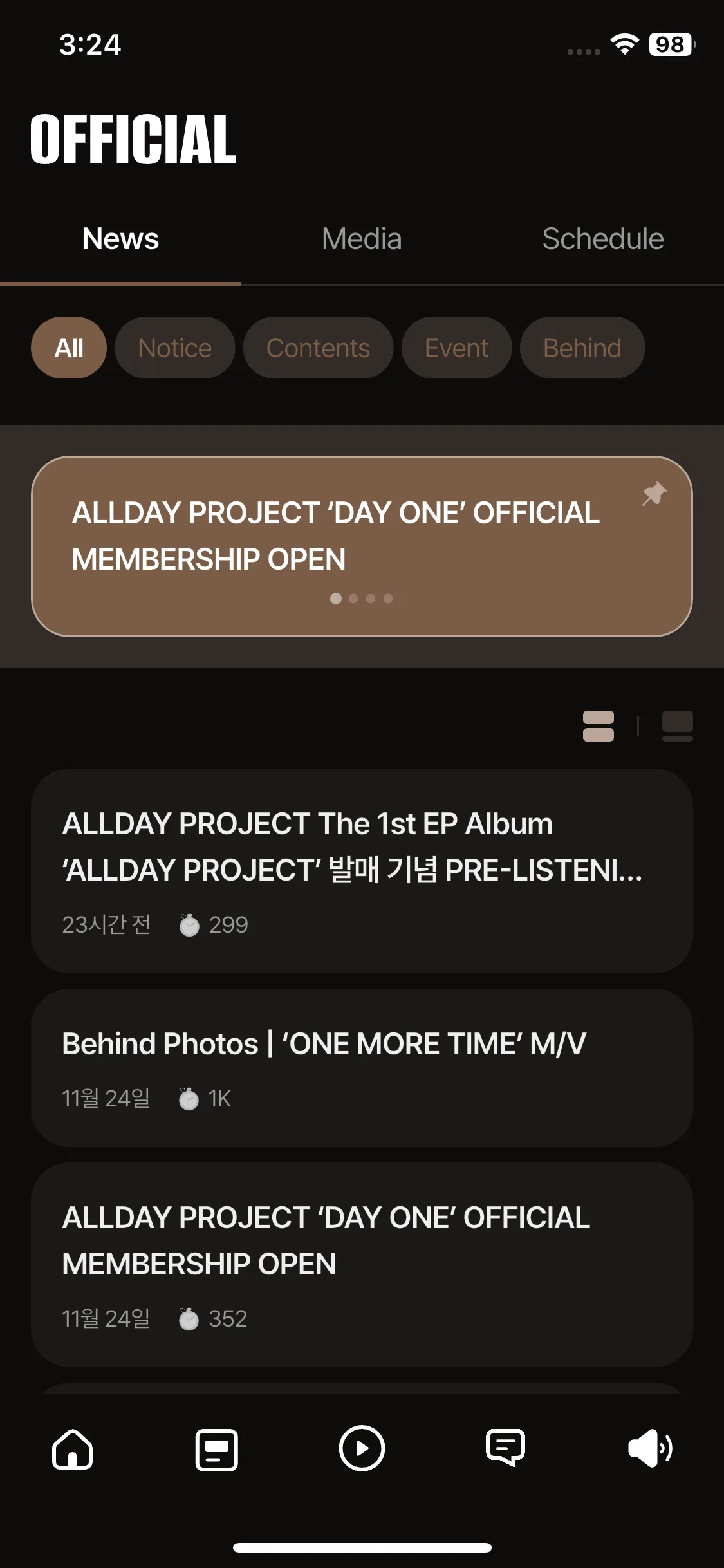Image resolution: width=724 pixels, height=1568 pixels.
Task: Go to the home tab
Action: click(72, 1449)
